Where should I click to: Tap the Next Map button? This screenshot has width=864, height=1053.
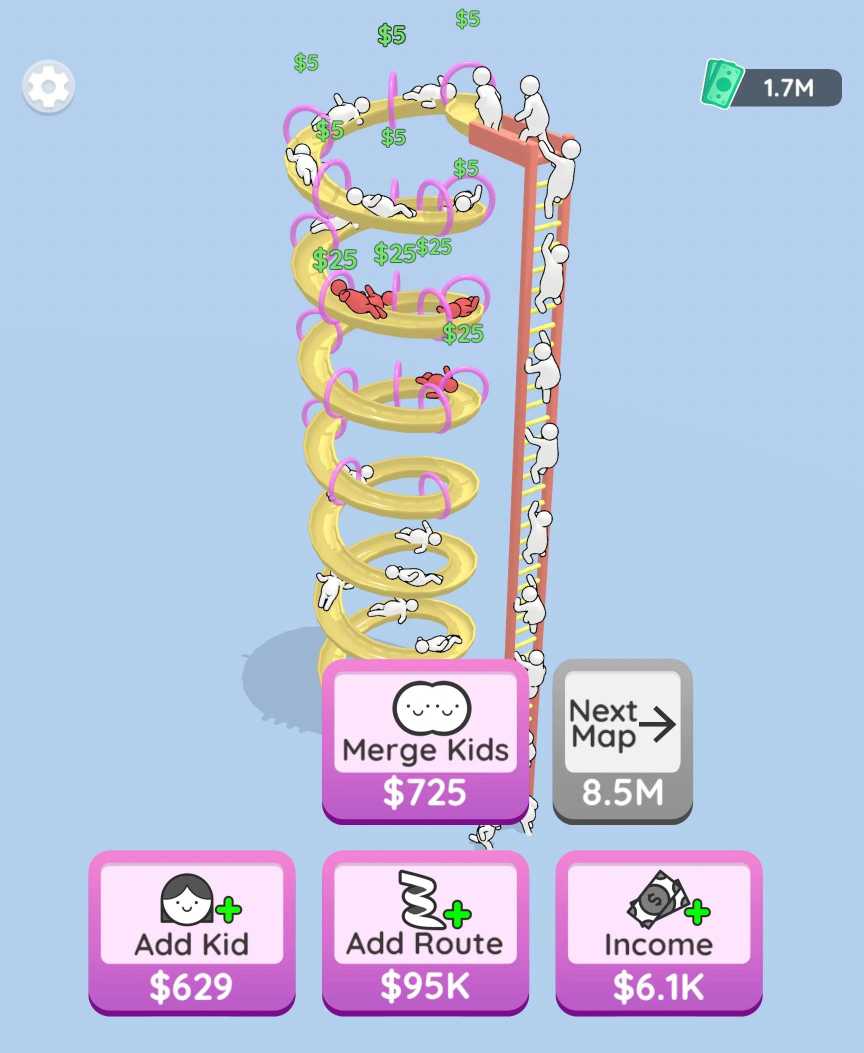click(x=622, y=741)
